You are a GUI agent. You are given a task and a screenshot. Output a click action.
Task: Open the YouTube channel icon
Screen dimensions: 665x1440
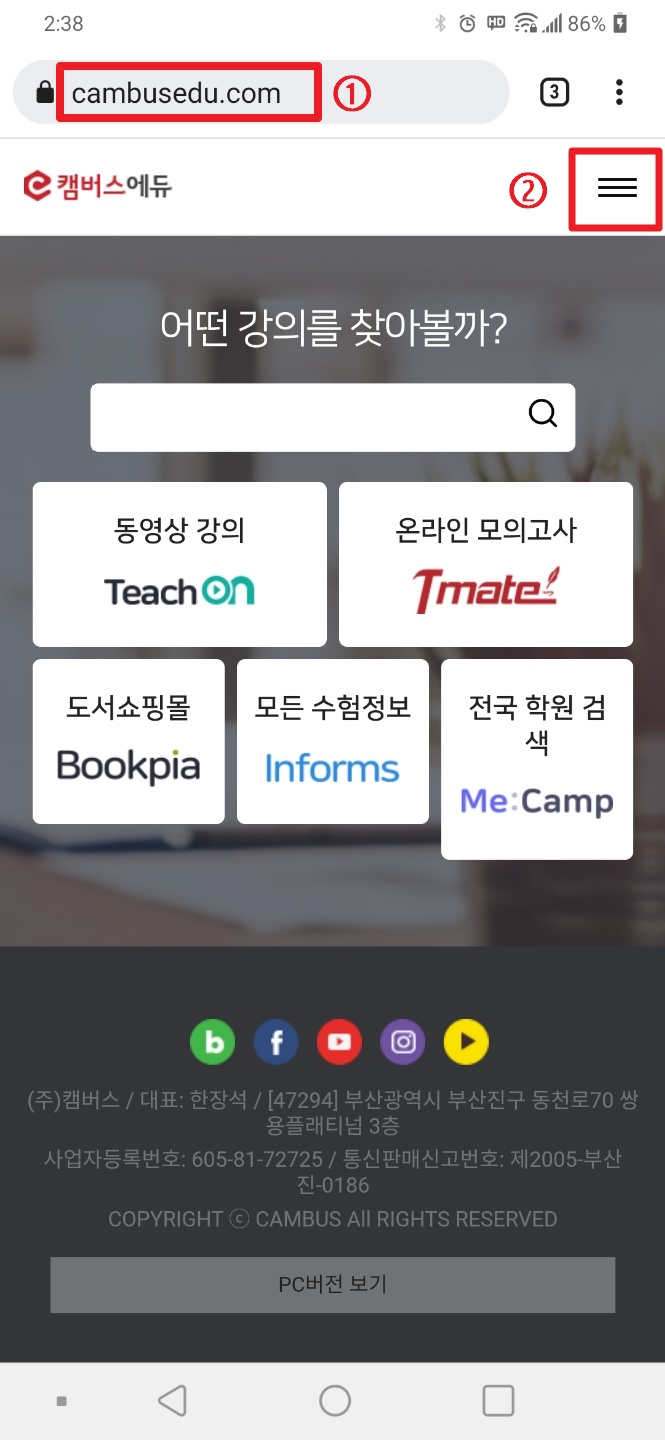click(x=340, y=1043)
